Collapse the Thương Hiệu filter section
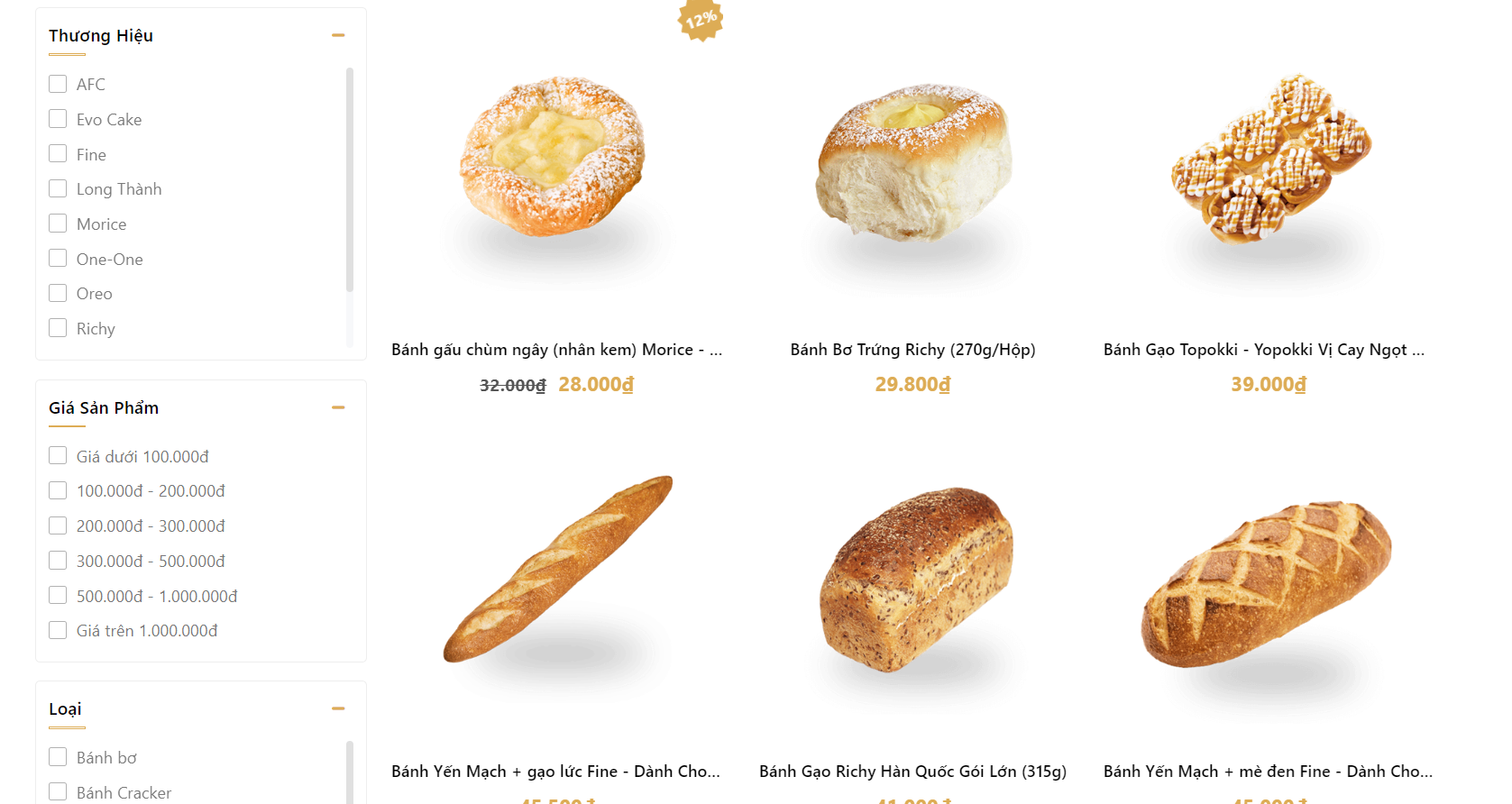Image resolution: width=1512 pixels, height=804 pixels. 338,35
